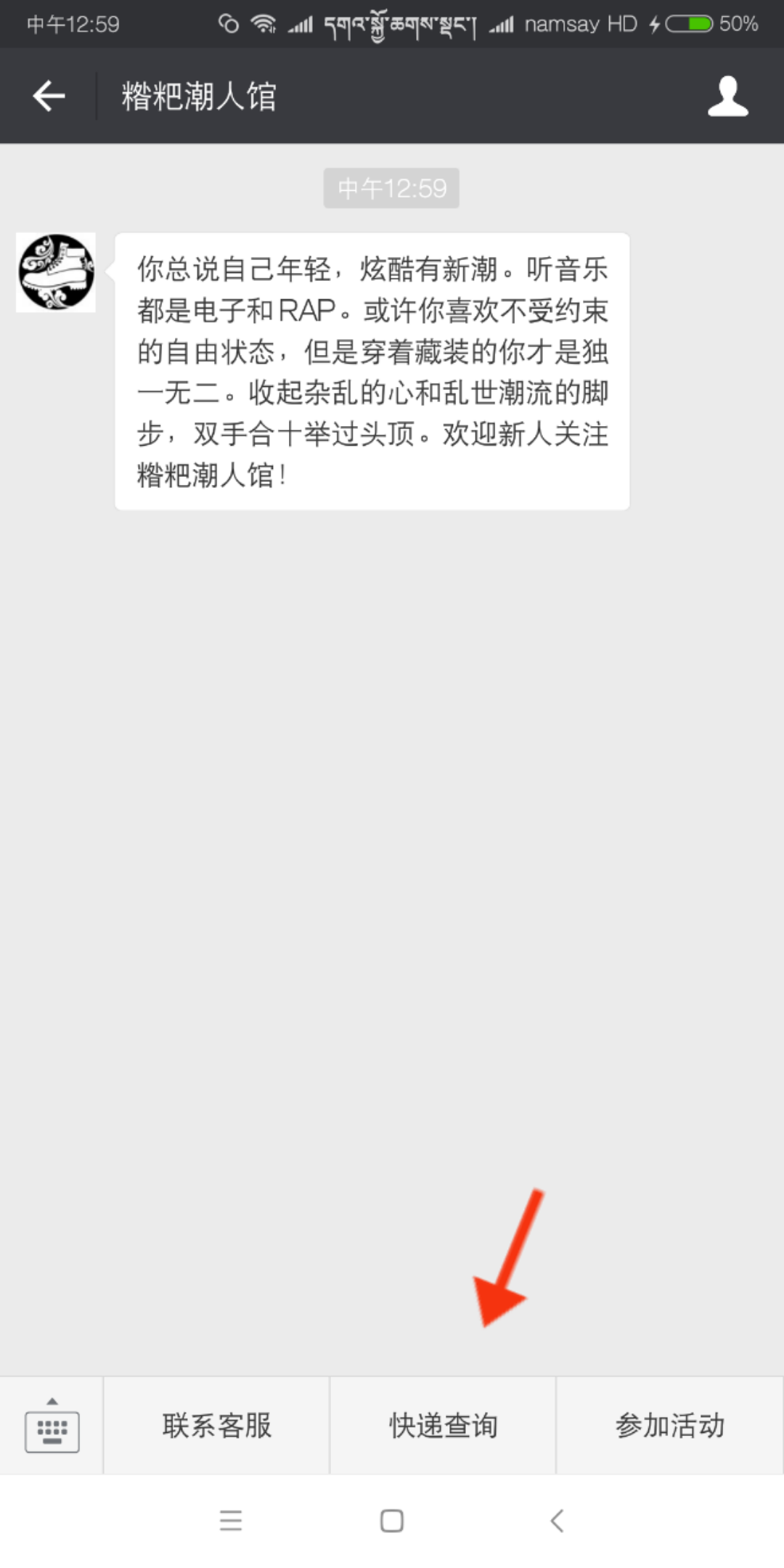
Task: Open recent apps from navigation bar
Action: pyautogui.click(x=231, y=1520)
